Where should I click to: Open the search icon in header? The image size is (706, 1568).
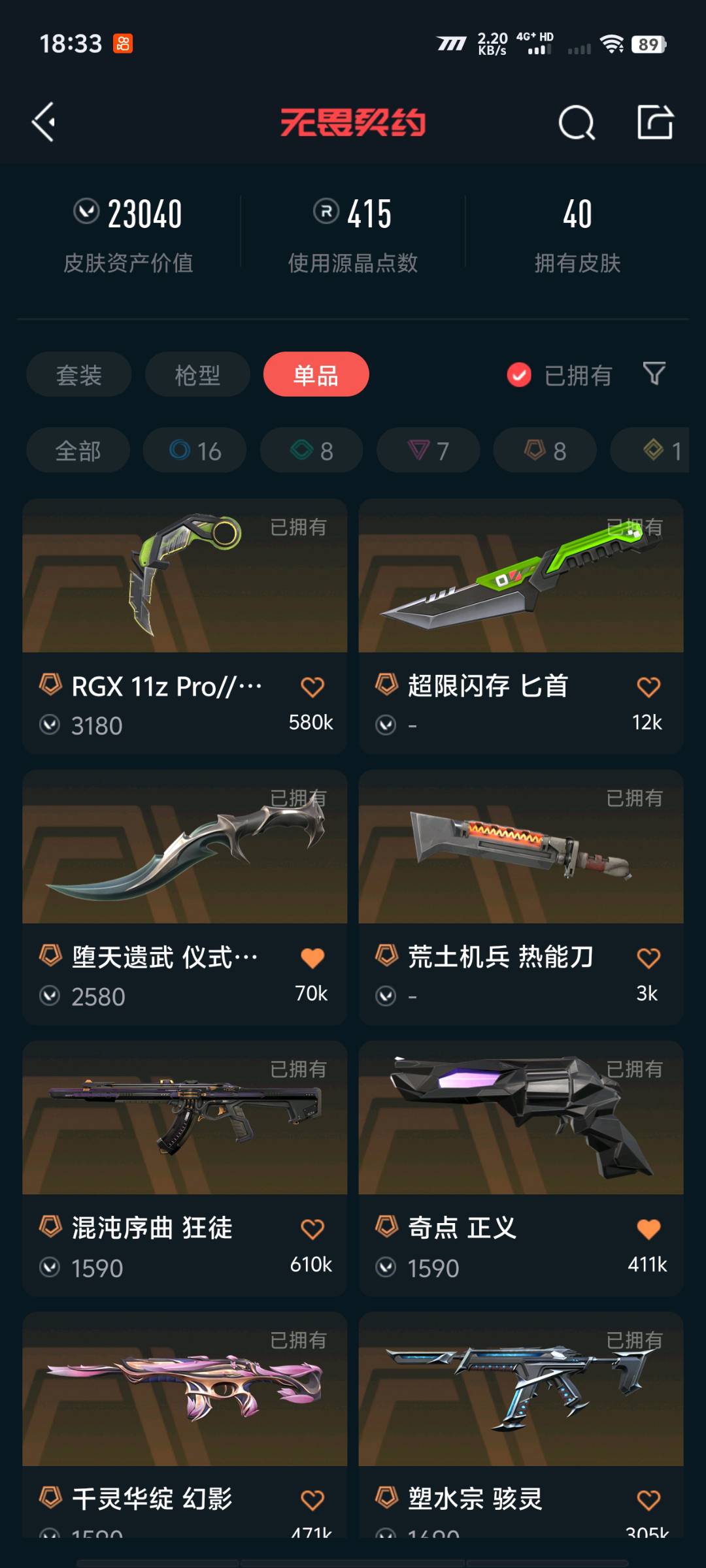[x=576, y=122]
